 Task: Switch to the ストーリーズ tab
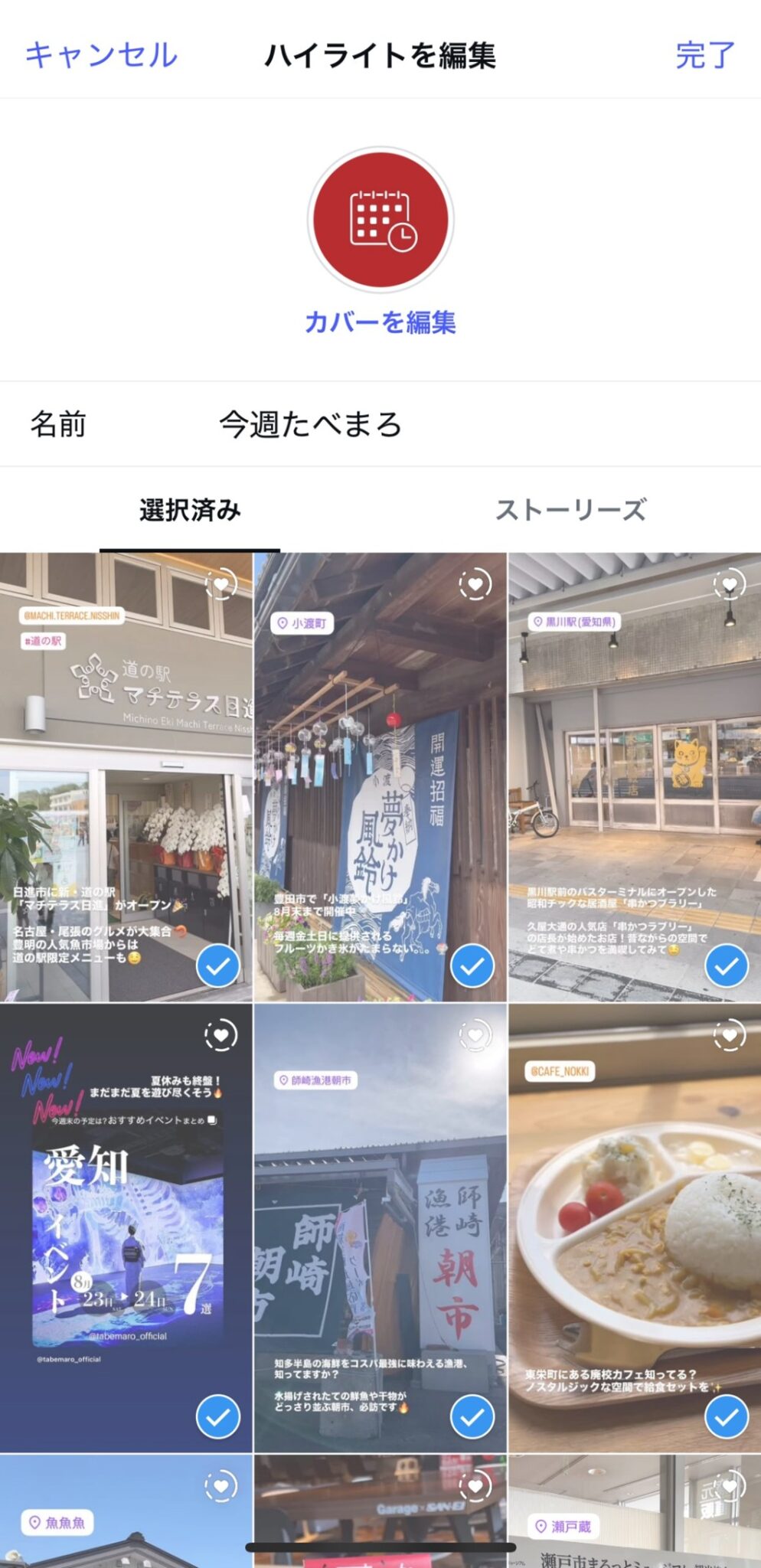point(570,510)
